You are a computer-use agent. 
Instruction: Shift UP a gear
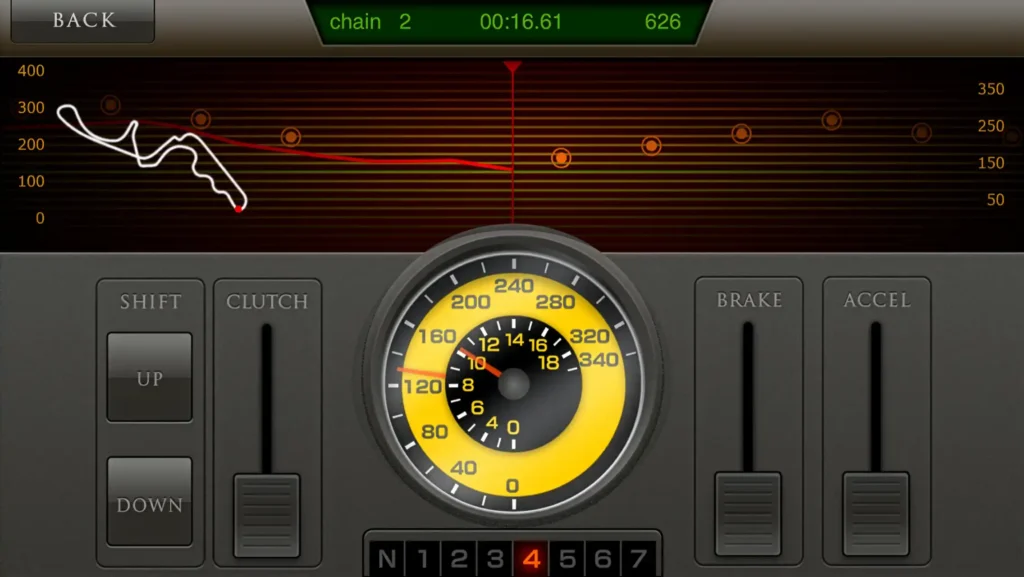coord(149,378)
